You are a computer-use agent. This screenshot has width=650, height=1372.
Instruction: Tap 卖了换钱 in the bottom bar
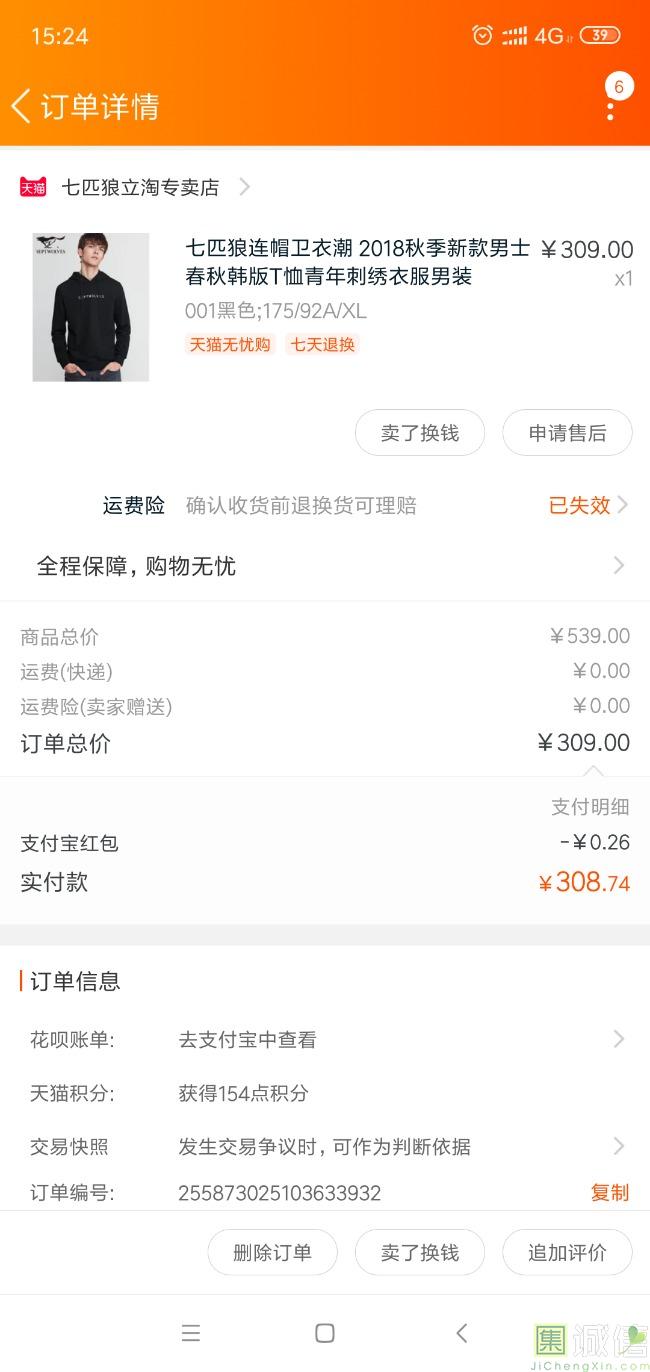click(x=420, y=1253)
